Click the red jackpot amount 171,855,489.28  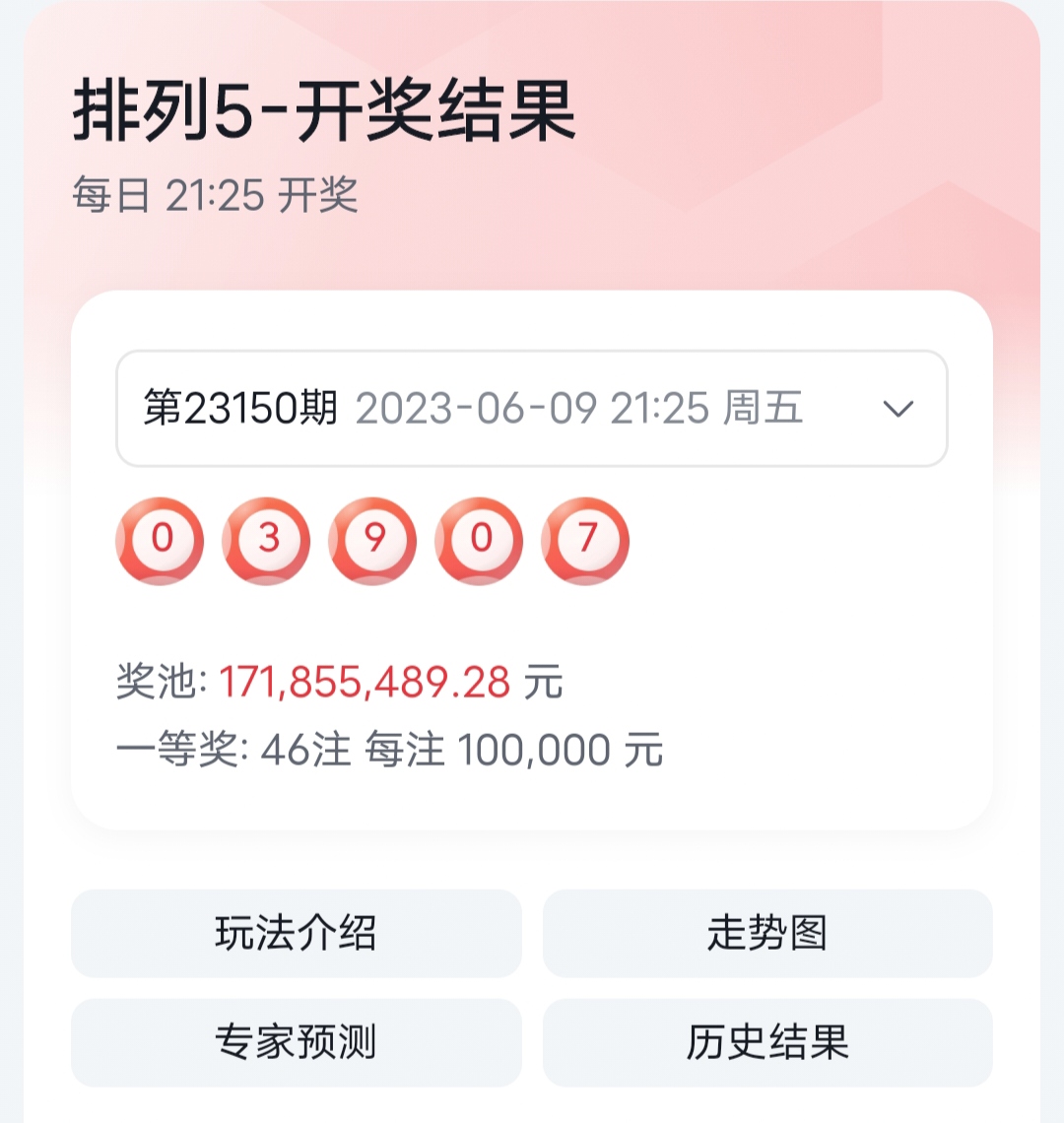365,682
